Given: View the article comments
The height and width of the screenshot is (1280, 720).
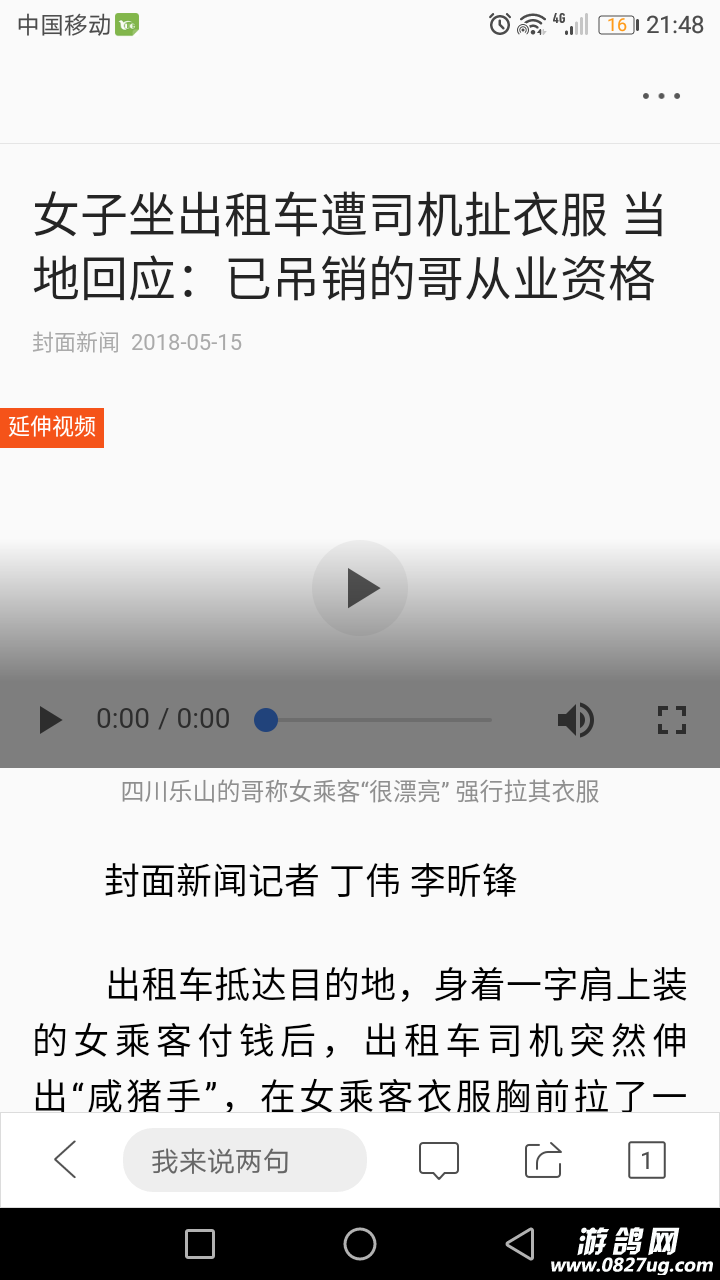Looking at the screenshot, I should 438,1160.
